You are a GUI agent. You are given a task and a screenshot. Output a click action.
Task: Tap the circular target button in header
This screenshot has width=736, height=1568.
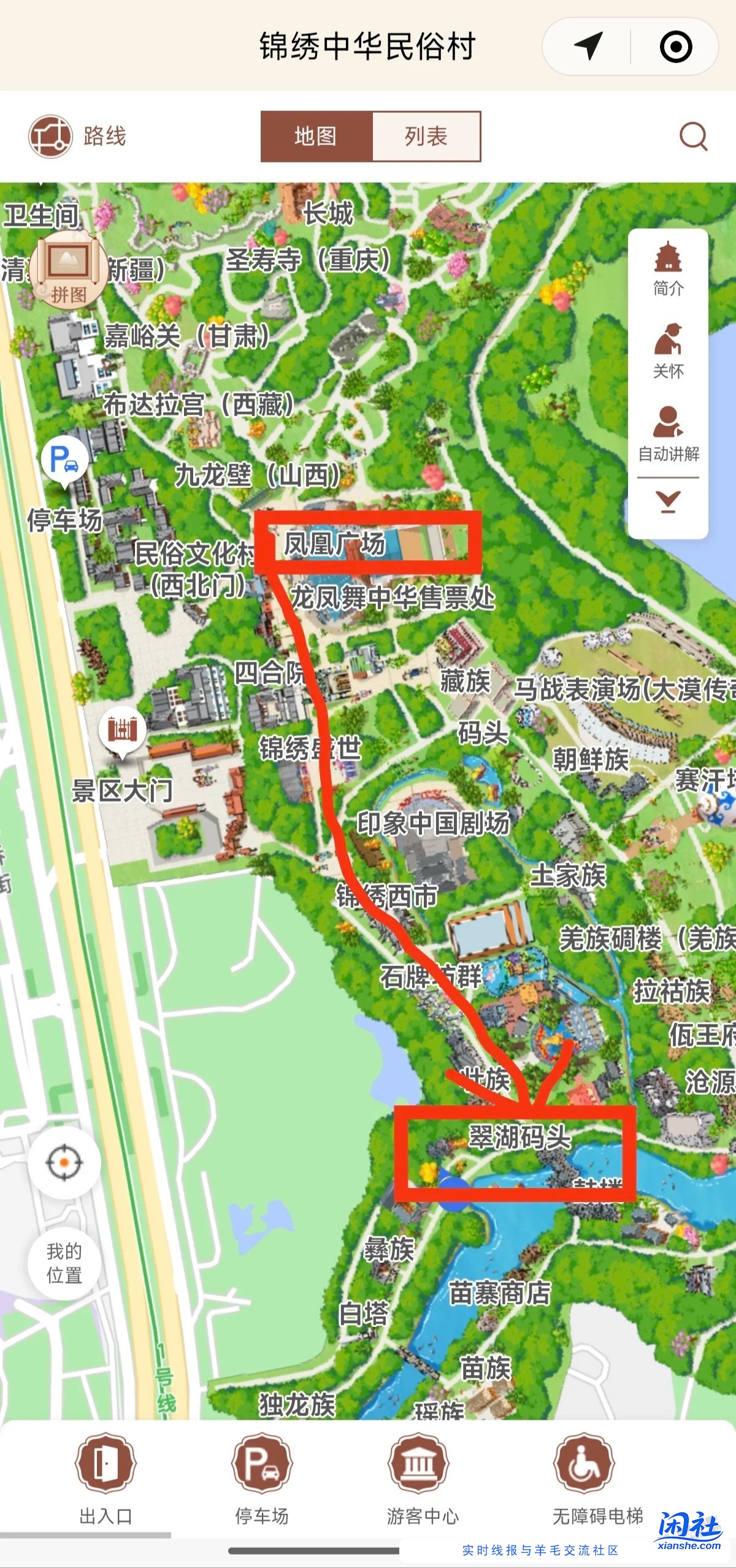coord(676,47)
